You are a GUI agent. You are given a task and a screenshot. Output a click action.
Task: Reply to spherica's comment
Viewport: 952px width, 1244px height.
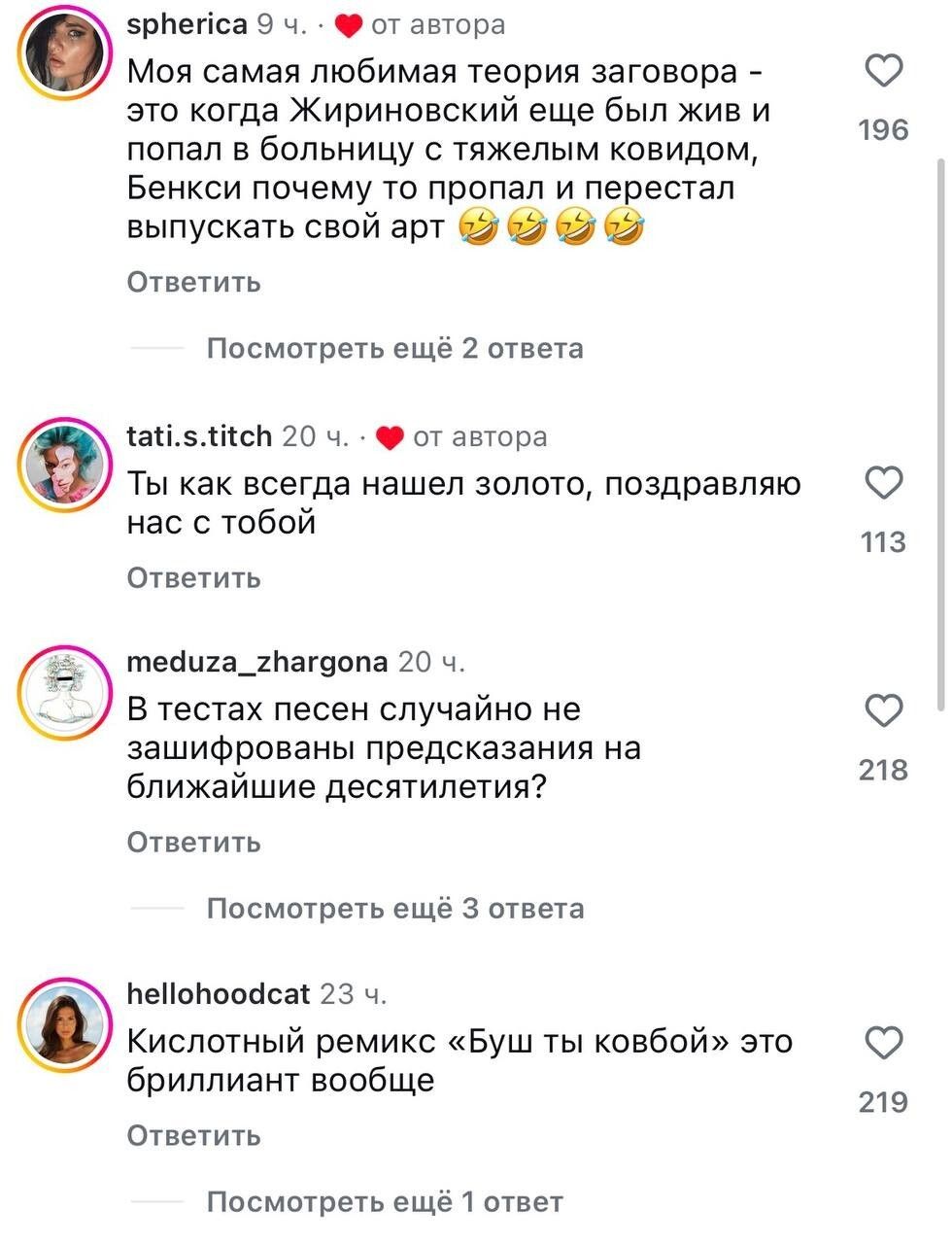[x=194, y=283]
